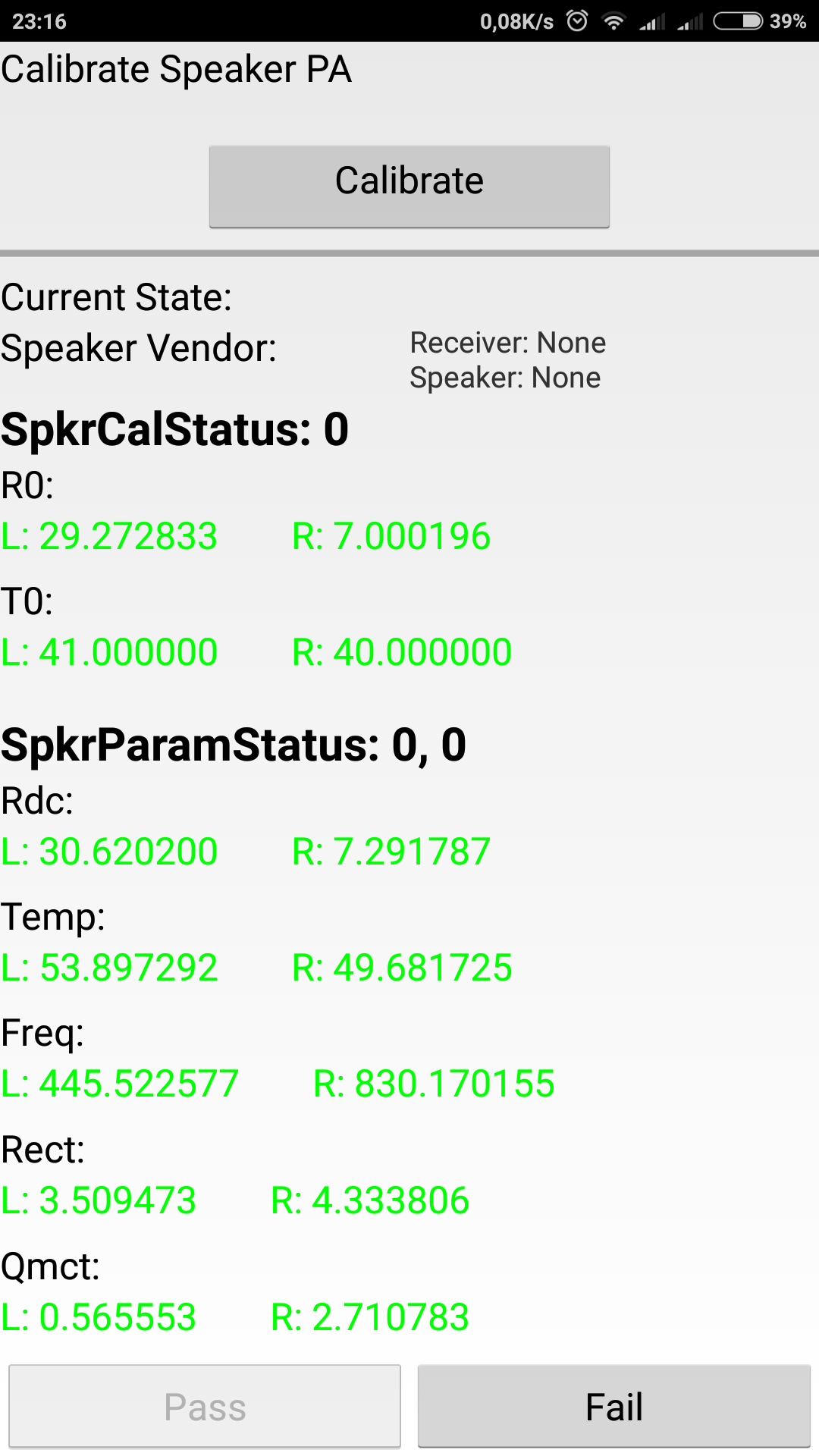Tap the Calibrate button

coord(409,186)
